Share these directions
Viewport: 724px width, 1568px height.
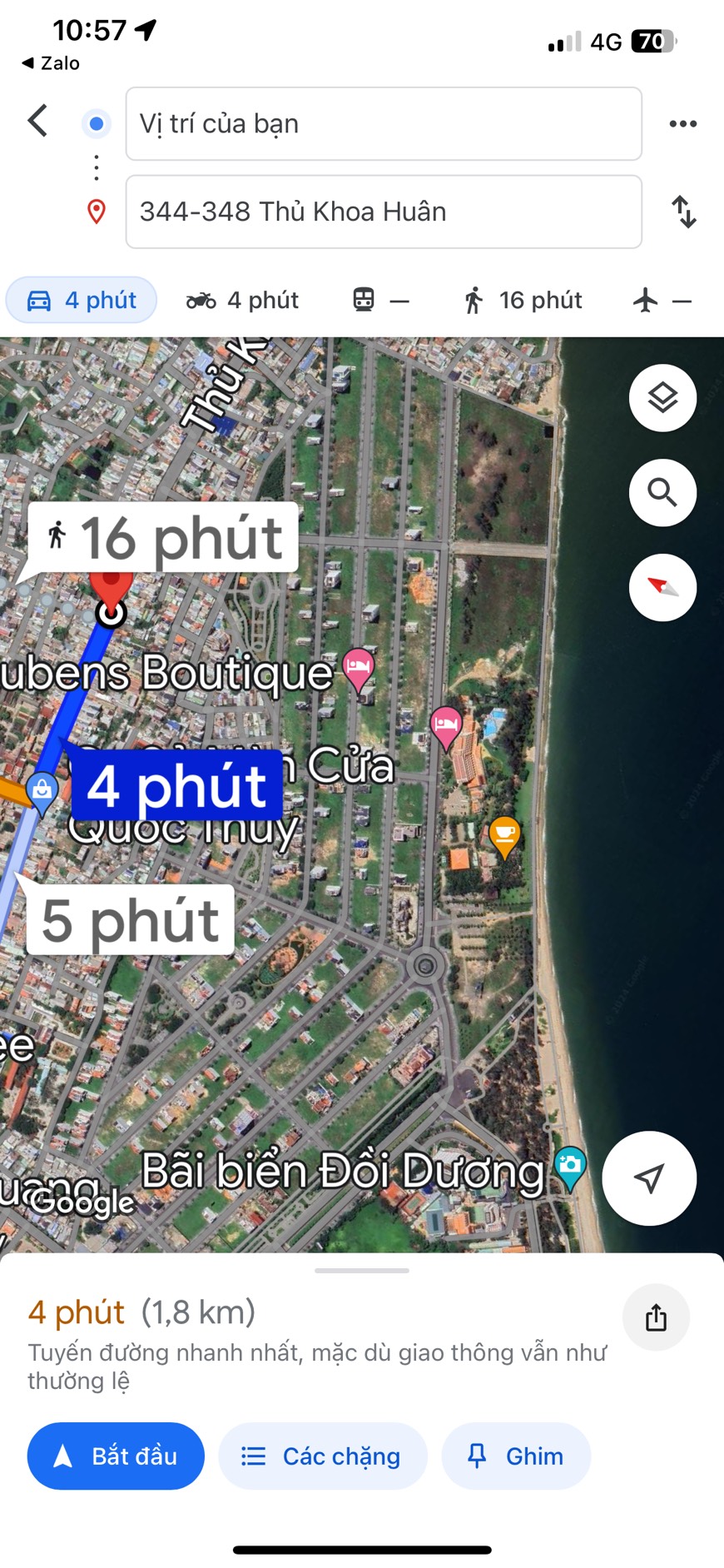pos(656,1317)
